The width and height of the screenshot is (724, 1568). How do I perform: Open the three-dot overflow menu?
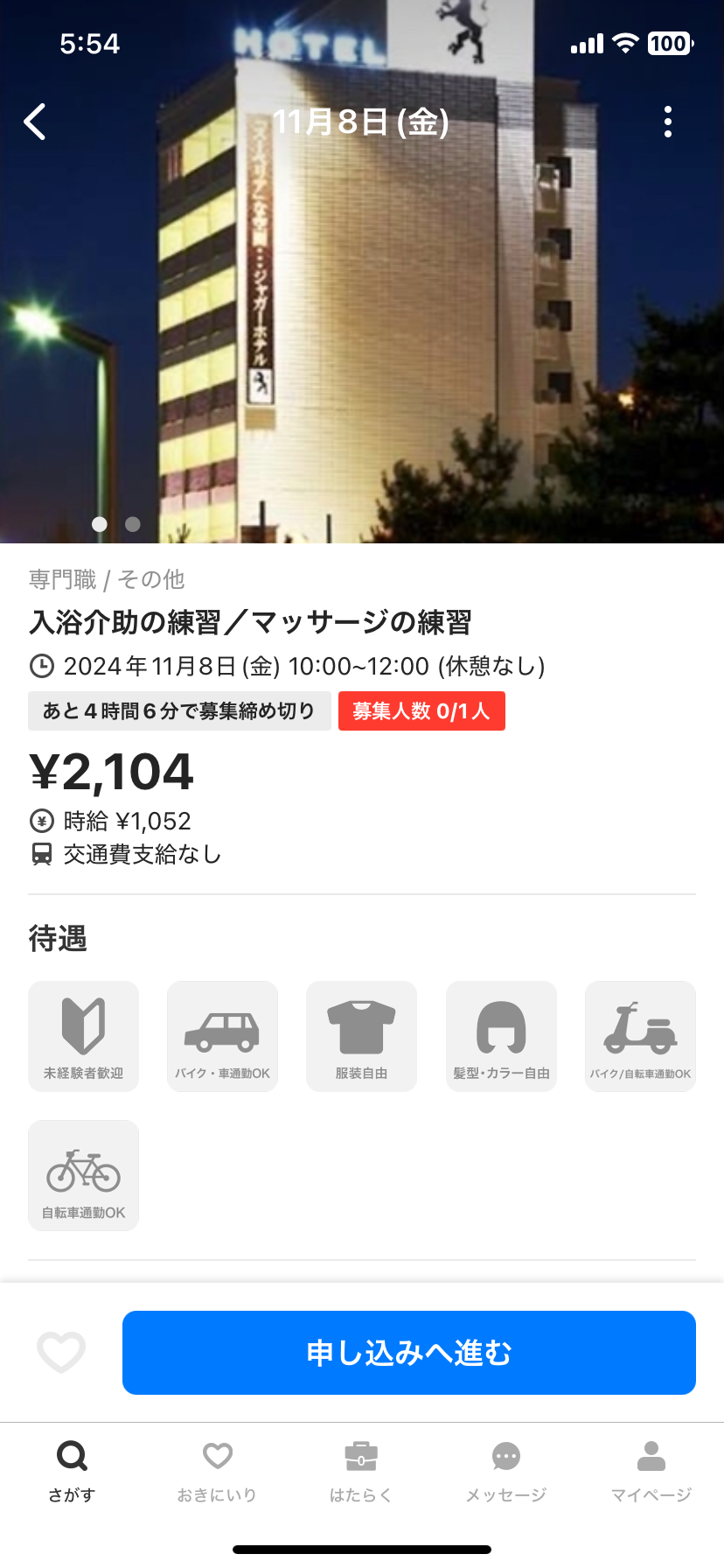click(x=668, y=122)
